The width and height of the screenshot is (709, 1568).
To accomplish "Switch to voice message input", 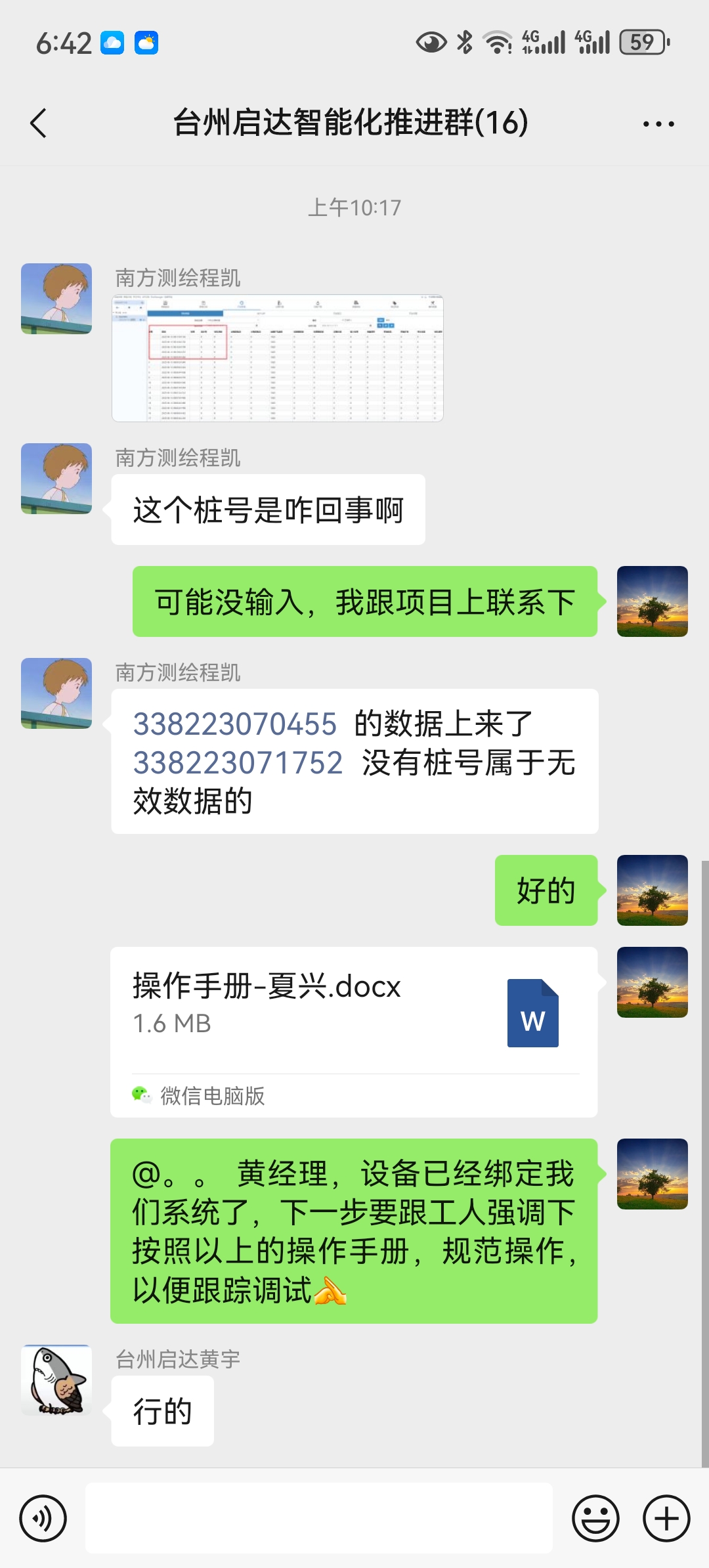I will 43,1519.
